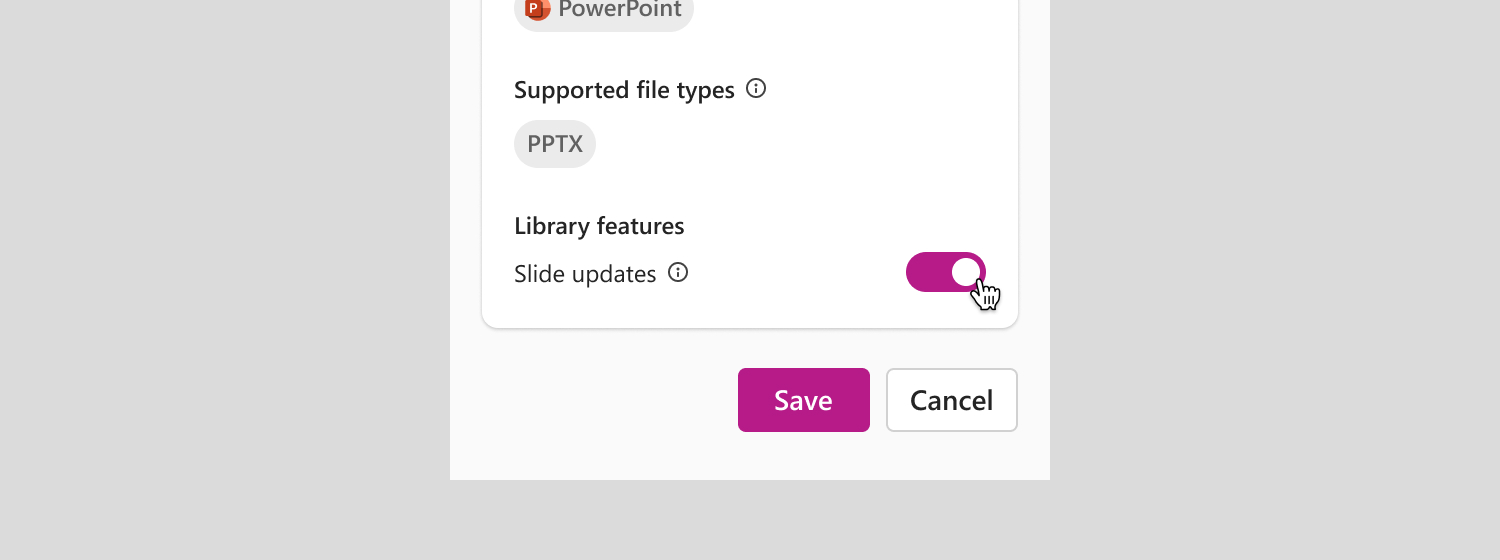Image resolution: width=1500 pixels, height=560 pixels.
Task: Turn off the Slide updates toggle
Action: (945, 272)
